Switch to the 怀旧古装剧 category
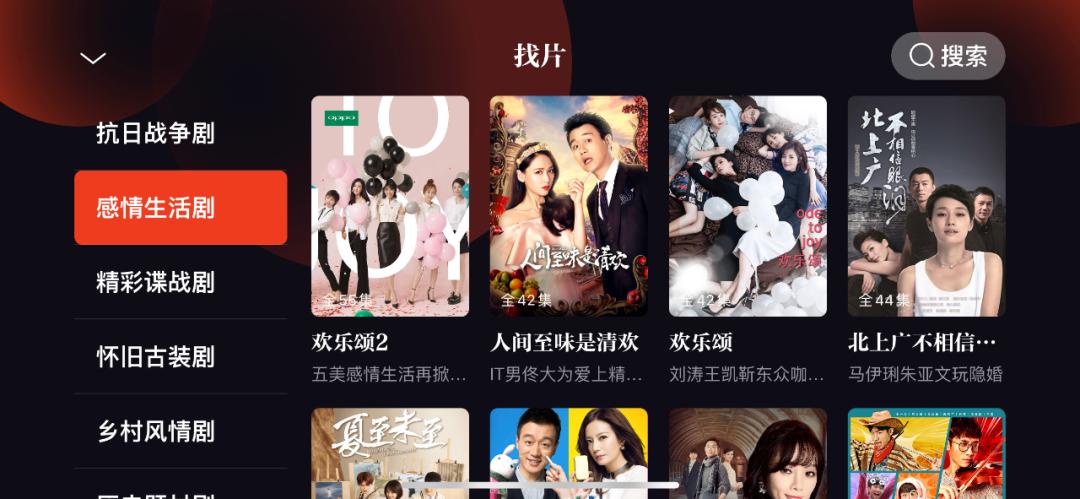The height and width of the screenshot is (499, 1080). (x=156, y=357)
